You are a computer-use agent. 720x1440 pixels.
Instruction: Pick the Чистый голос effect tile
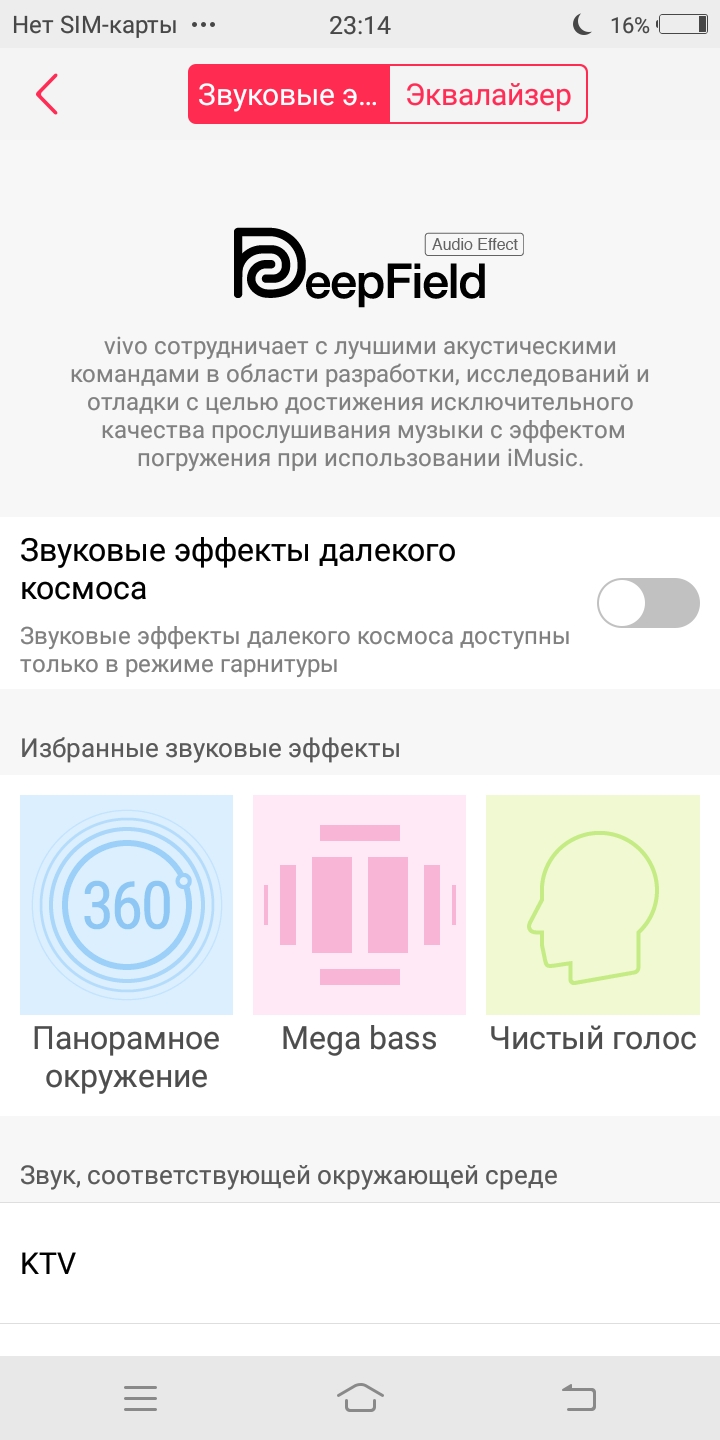[x=592, y=905]
